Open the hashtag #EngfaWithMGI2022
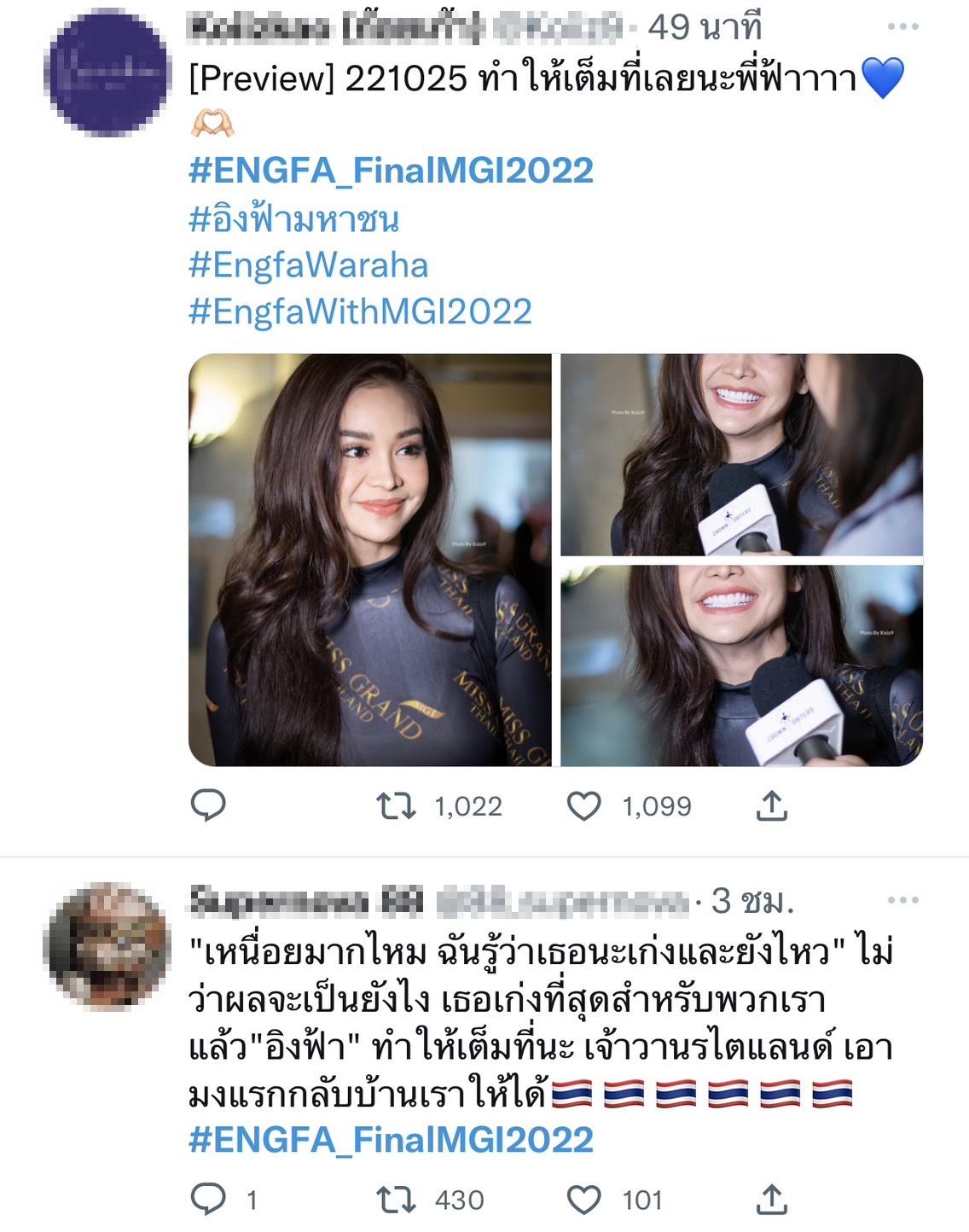This screenshot has height=1232, width=969. (360, 311)
